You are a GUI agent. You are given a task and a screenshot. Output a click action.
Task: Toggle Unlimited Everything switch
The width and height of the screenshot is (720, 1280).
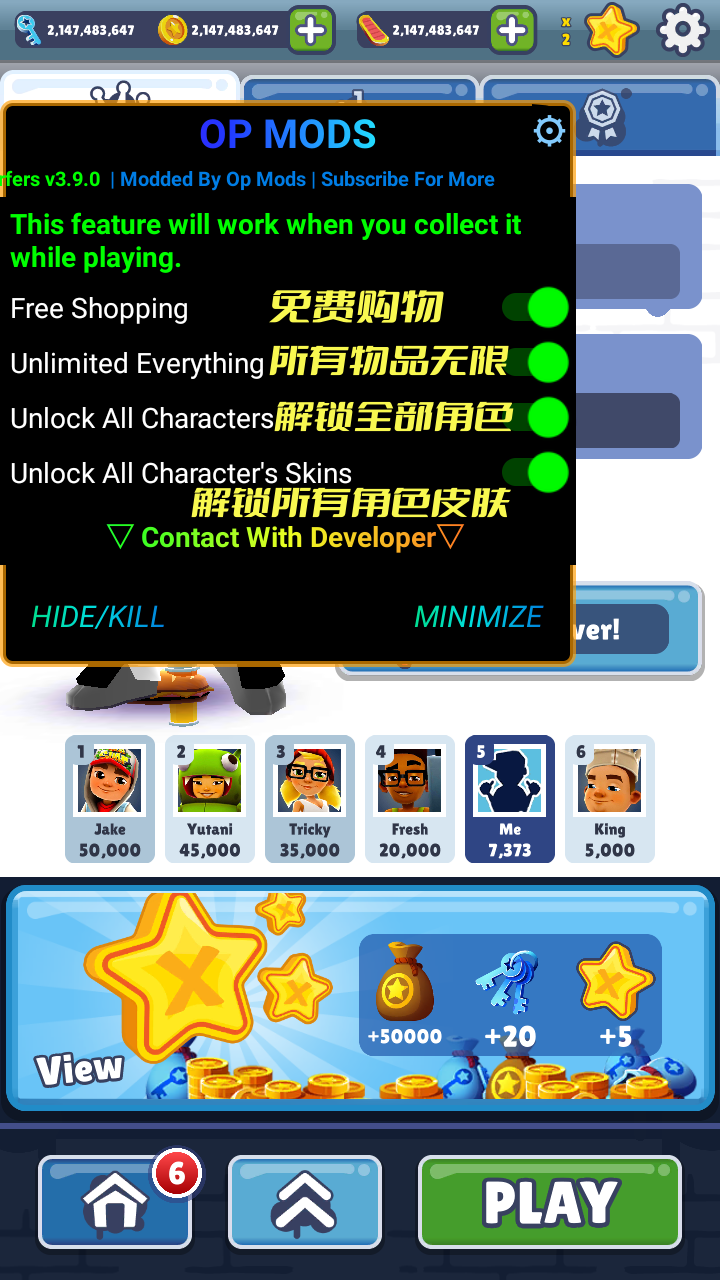click(x=536, y=362)
